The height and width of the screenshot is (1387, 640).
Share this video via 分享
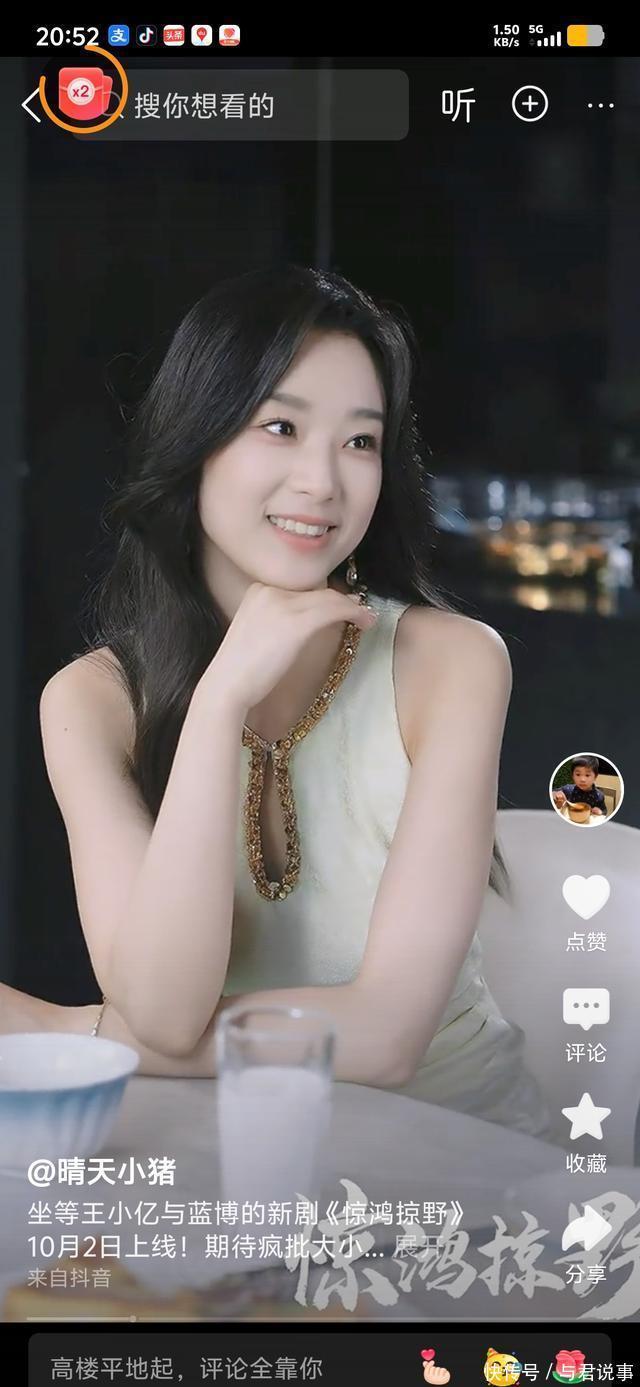pos(586,1232)
